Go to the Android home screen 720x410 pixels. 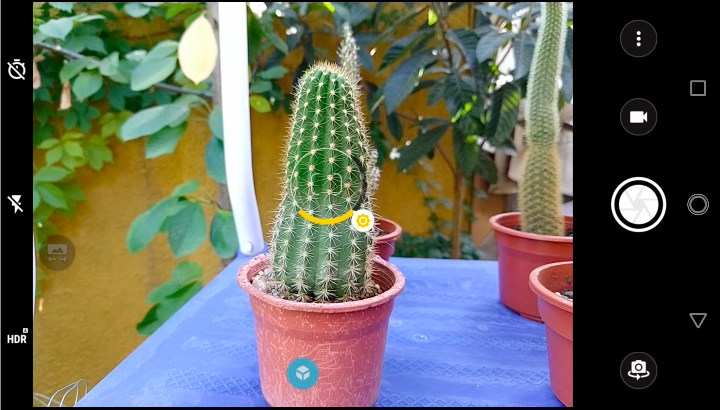click(698, 205)
